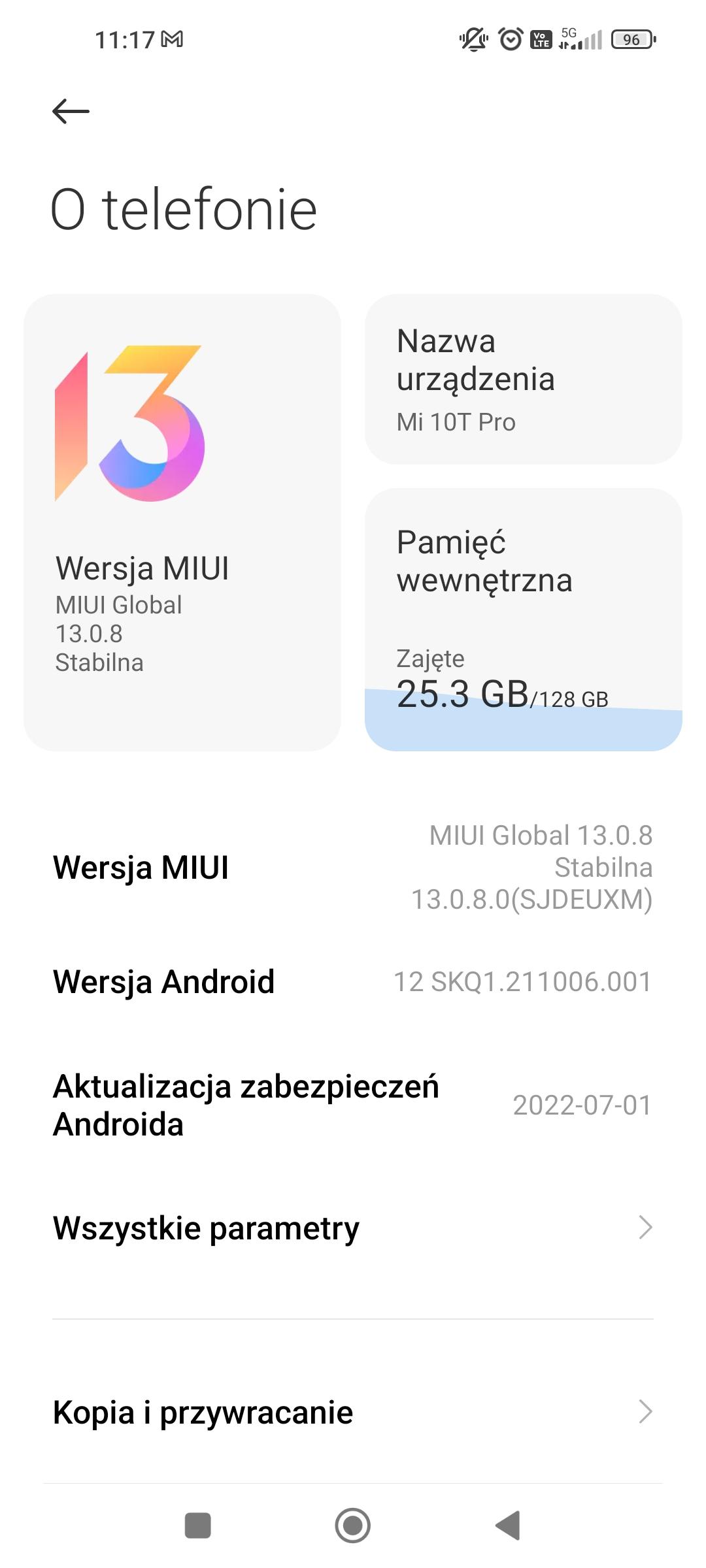
Task: Tap the Wersja Android row
Action: click(x=353, y=981)
